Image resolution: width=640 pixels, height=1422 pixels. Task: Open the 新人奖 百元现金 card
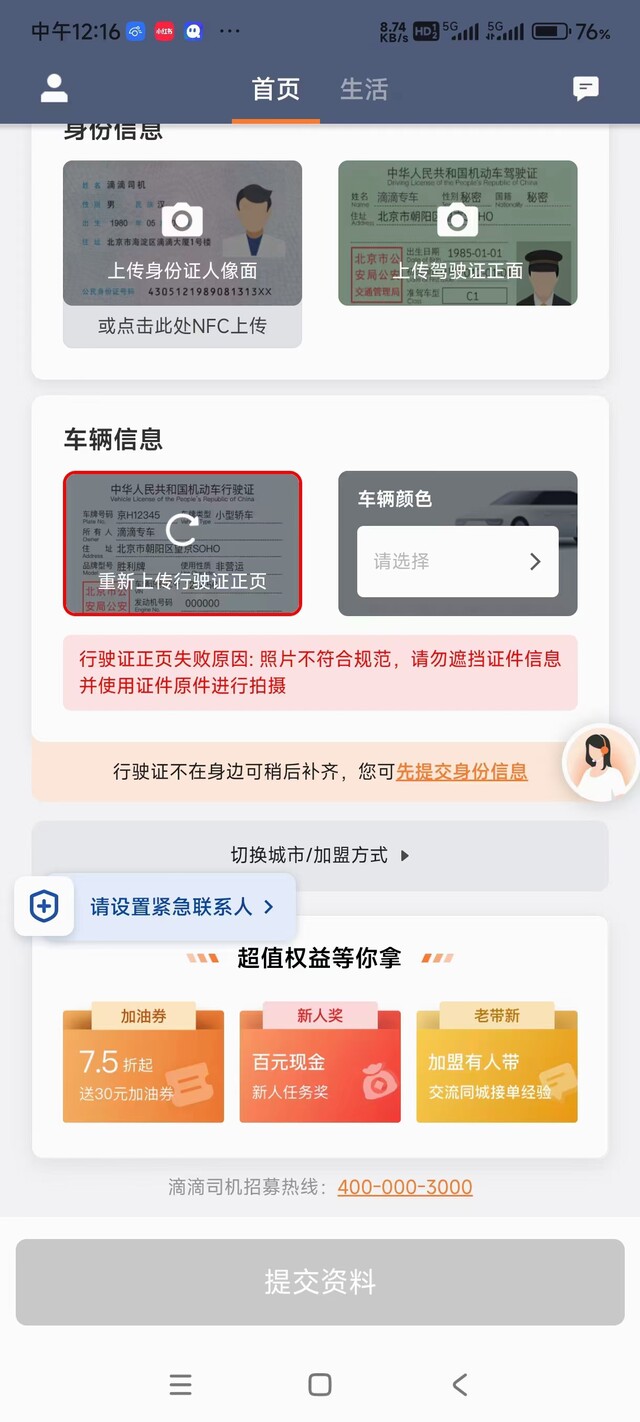coord(320,1062)
